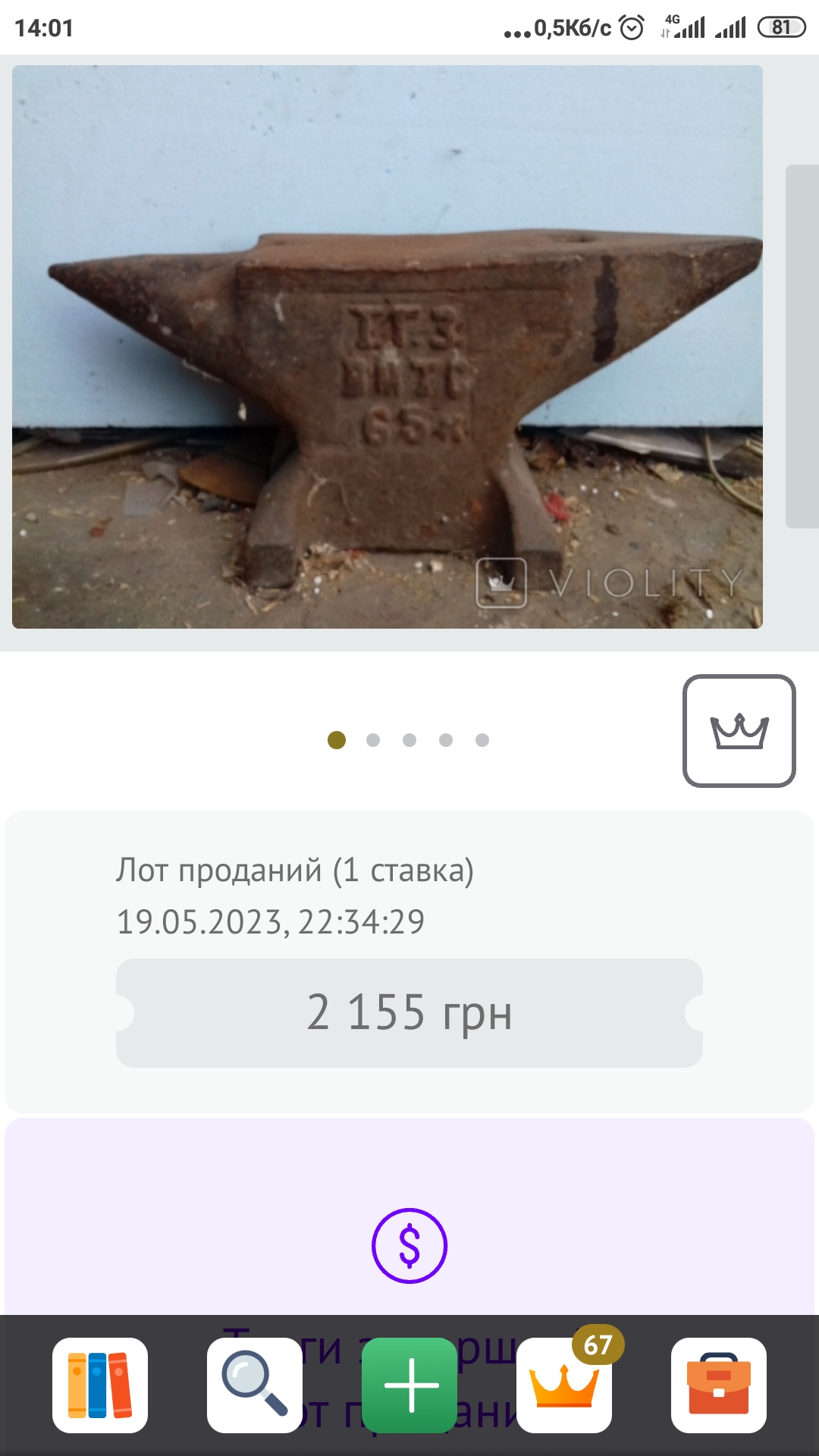Open the orange crown tab with badge 67
The image size is (819, 1456).
pyautogui.click(x=564, y=1385)
